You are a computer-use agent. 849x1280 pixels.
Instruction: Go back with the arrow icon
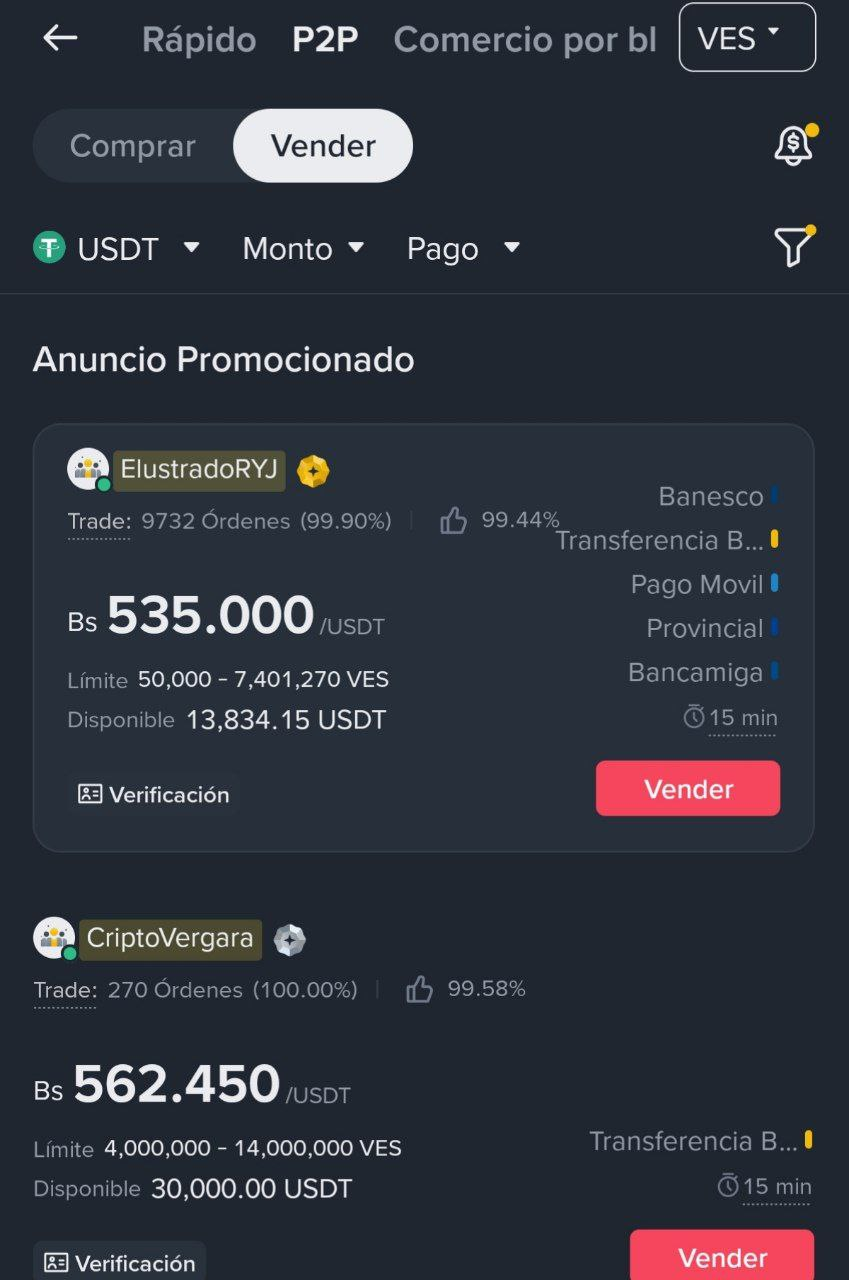point(60,38)
